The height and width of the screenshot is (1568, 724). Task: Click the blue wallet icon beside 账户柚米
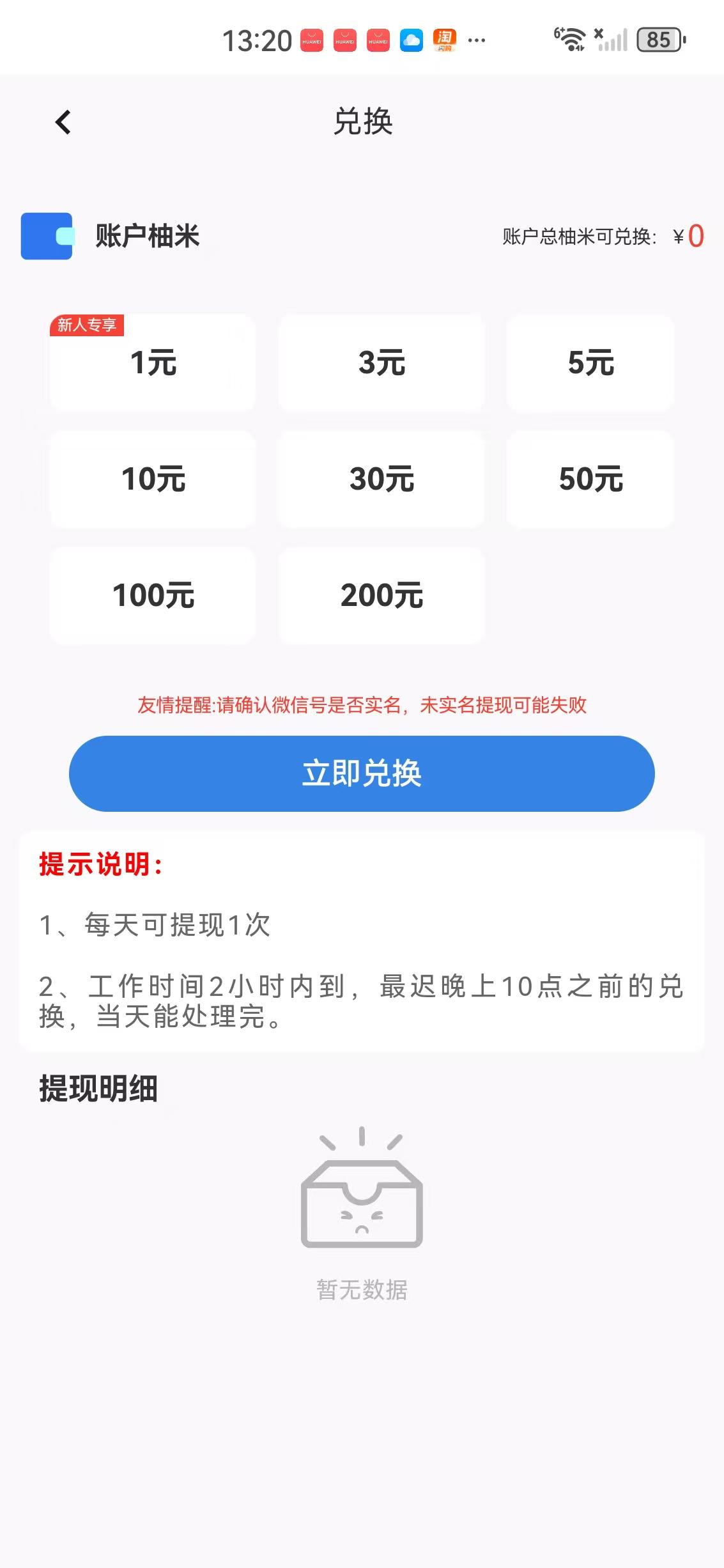tap(47, 237)
